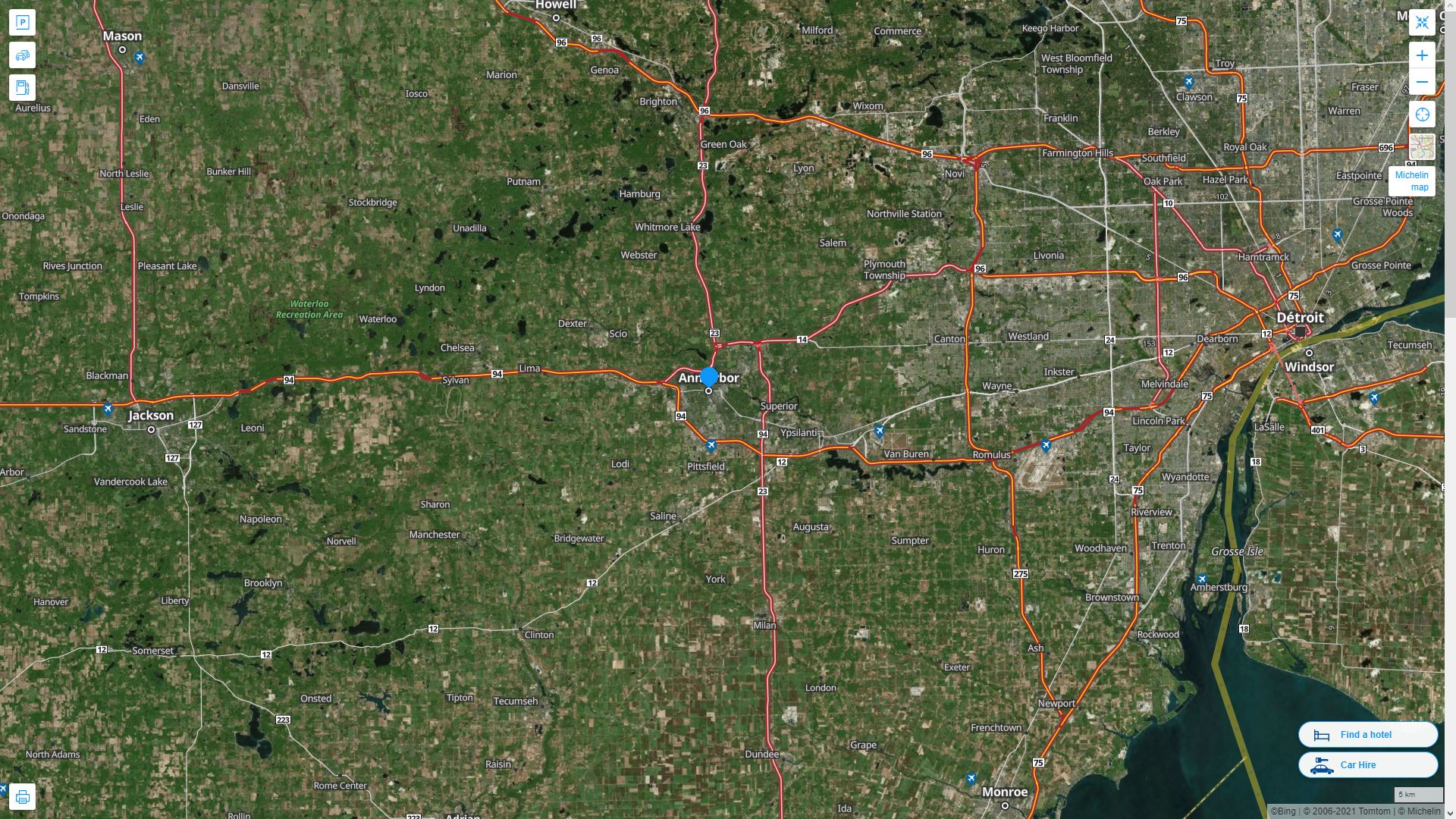Display petrol stations on the map
1456x819 pixels.
[x=22, y=87]
